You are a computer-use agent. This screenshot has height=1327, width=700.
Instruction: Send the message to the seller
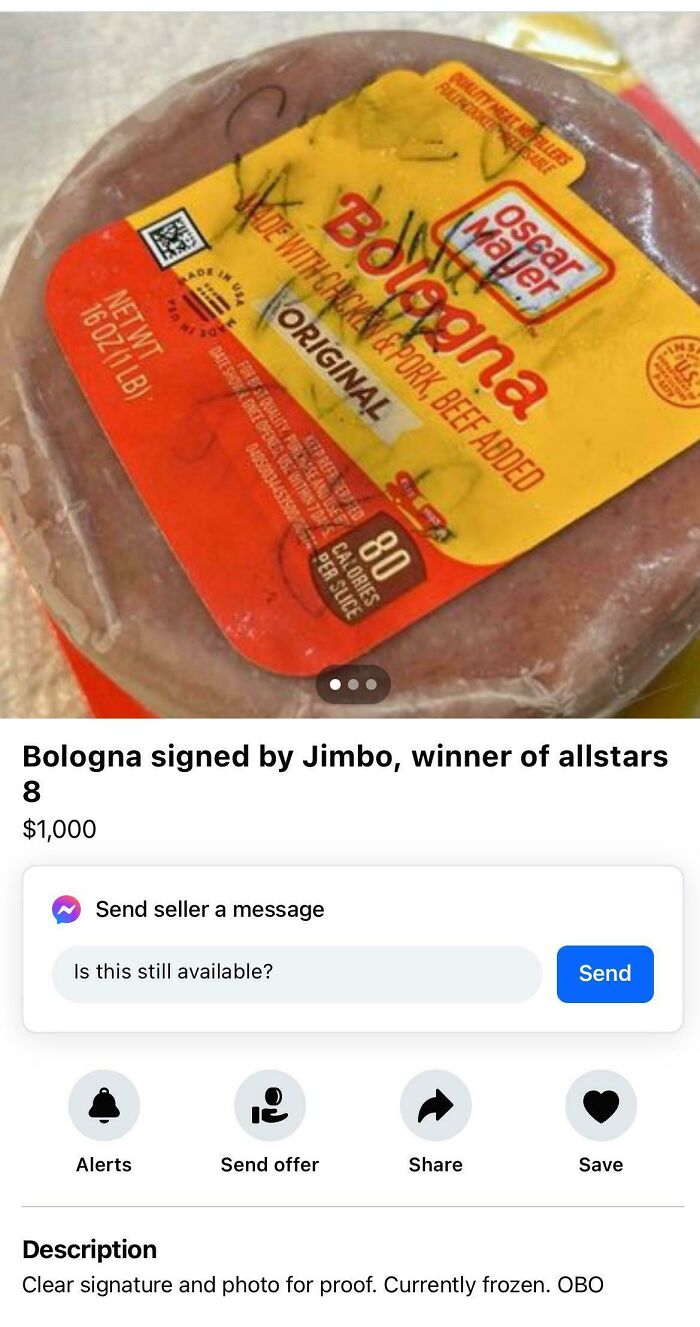coord(605,973)
